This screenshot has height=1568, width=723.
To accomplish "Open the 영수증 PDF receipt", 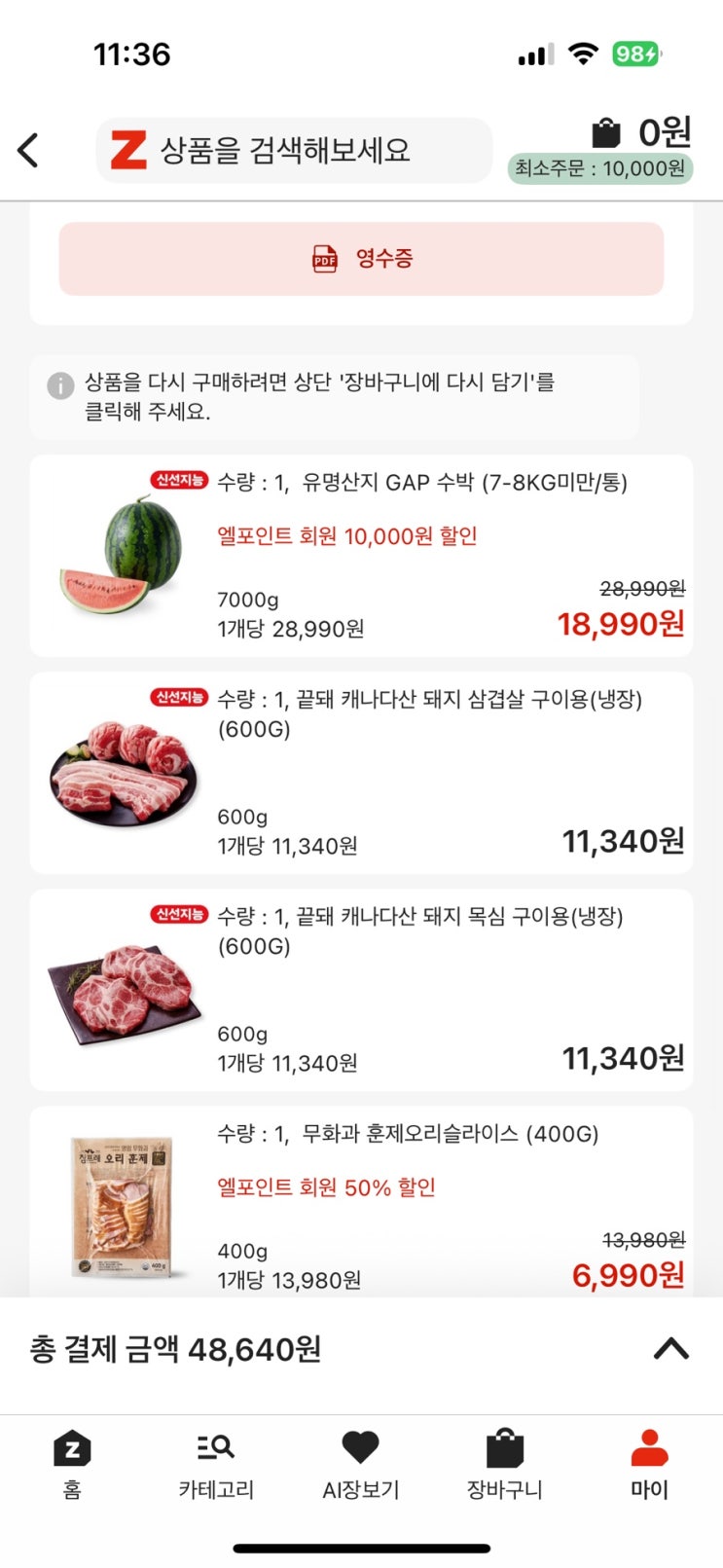I will (361, 259).
